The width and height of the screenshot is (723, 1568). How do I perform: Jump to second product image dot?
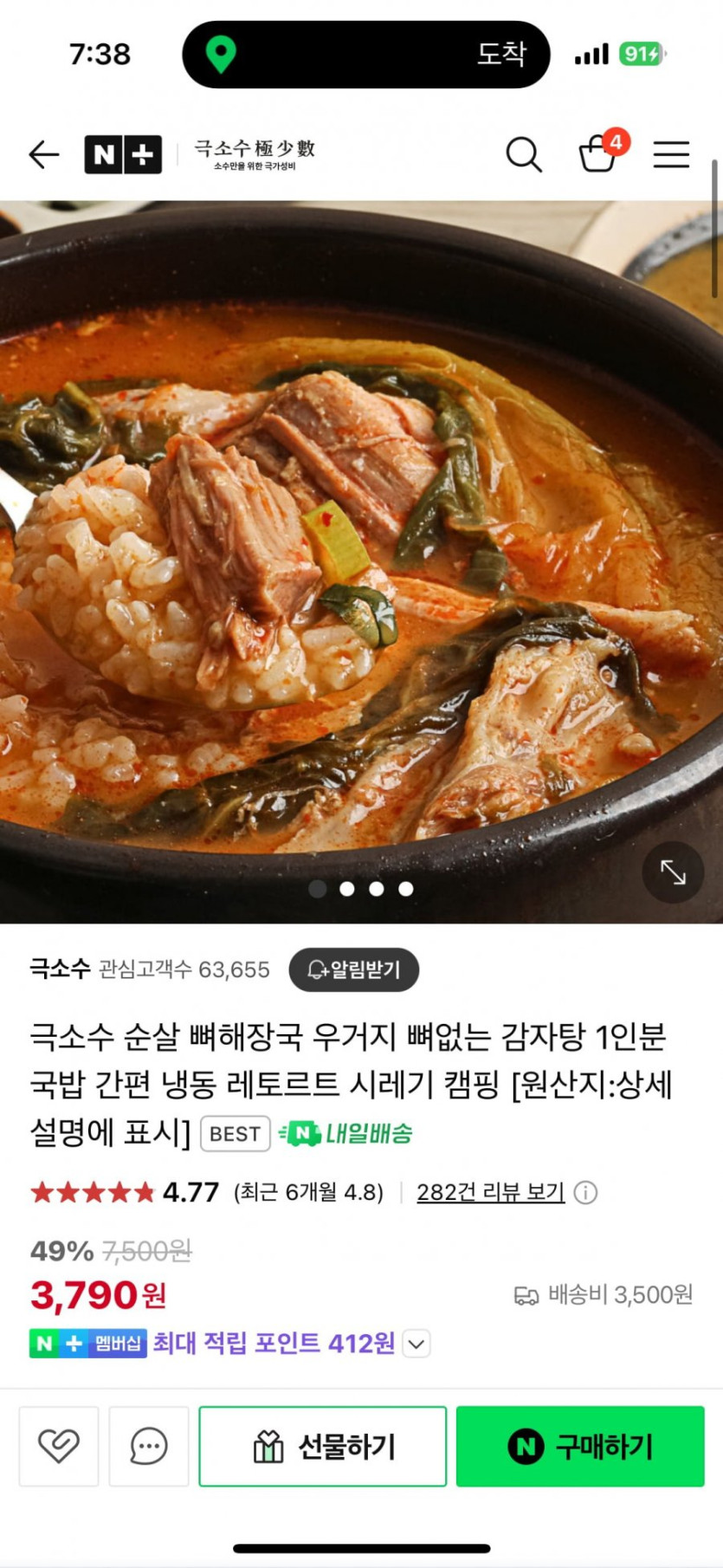click(x=347, y=889)
